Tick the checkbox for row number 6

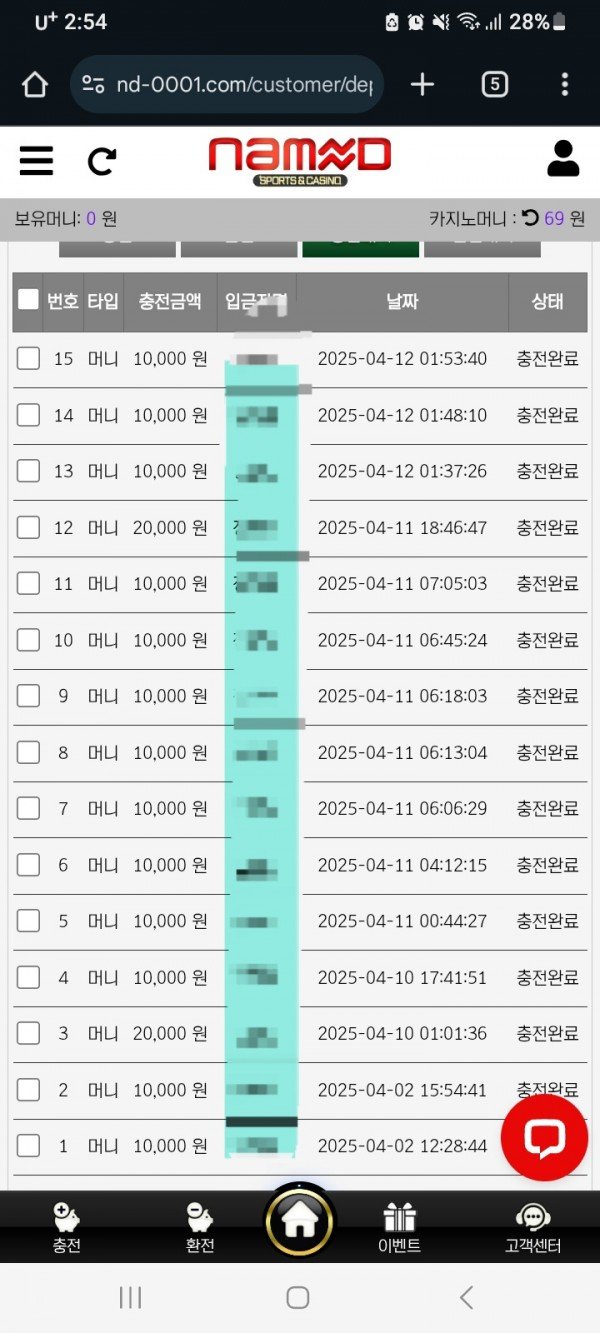[x=28, y=865]
